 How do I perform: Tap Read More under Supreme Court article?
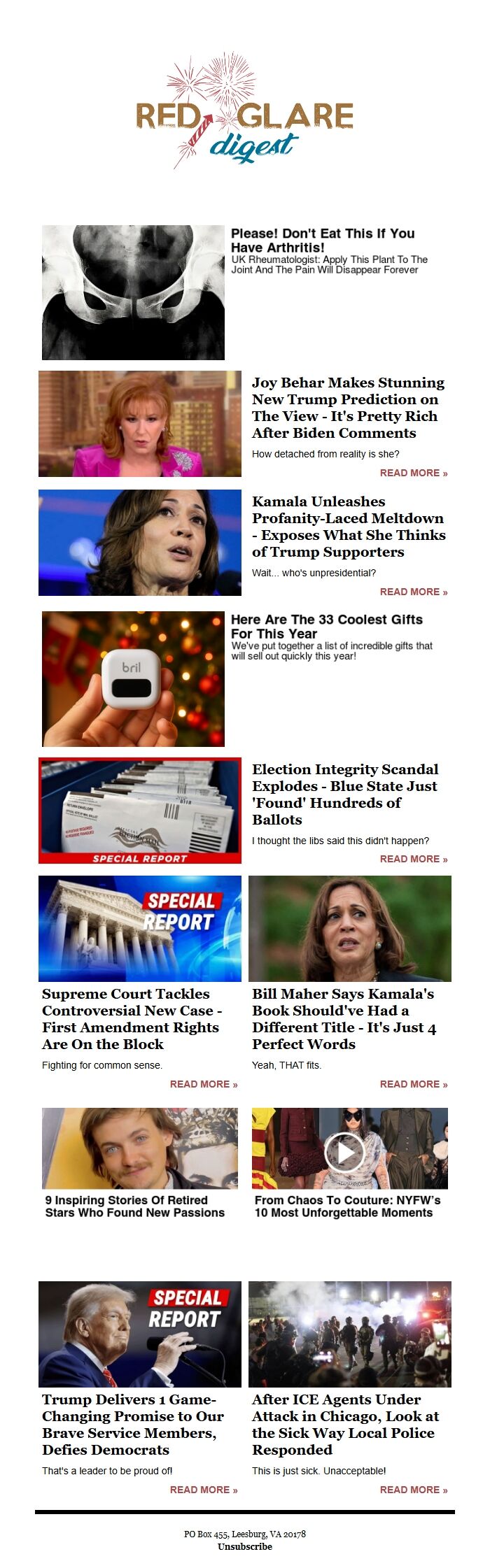203,1084
